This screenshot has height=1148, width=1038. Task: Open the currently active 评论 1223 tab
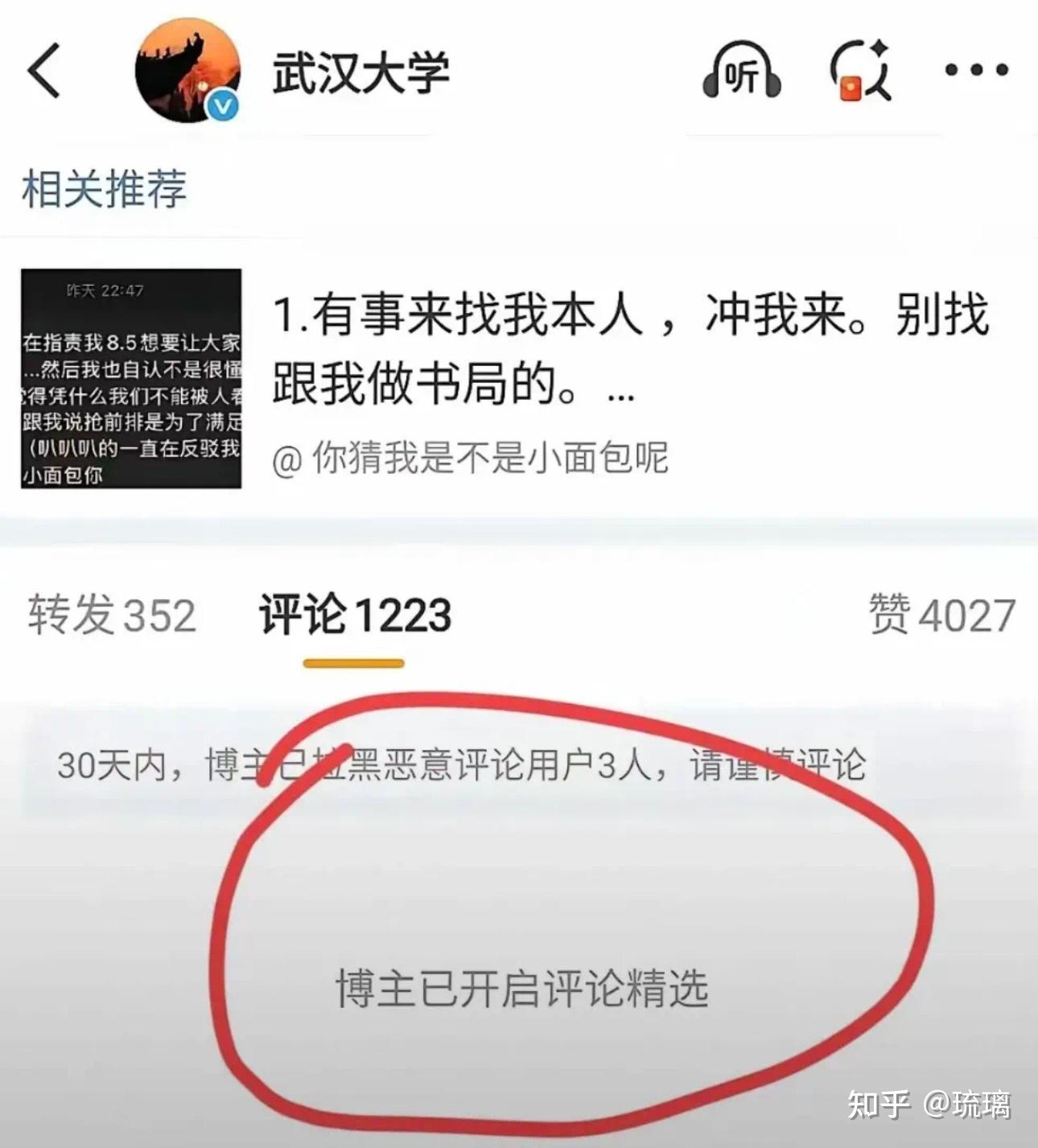(x=354, y=614)
